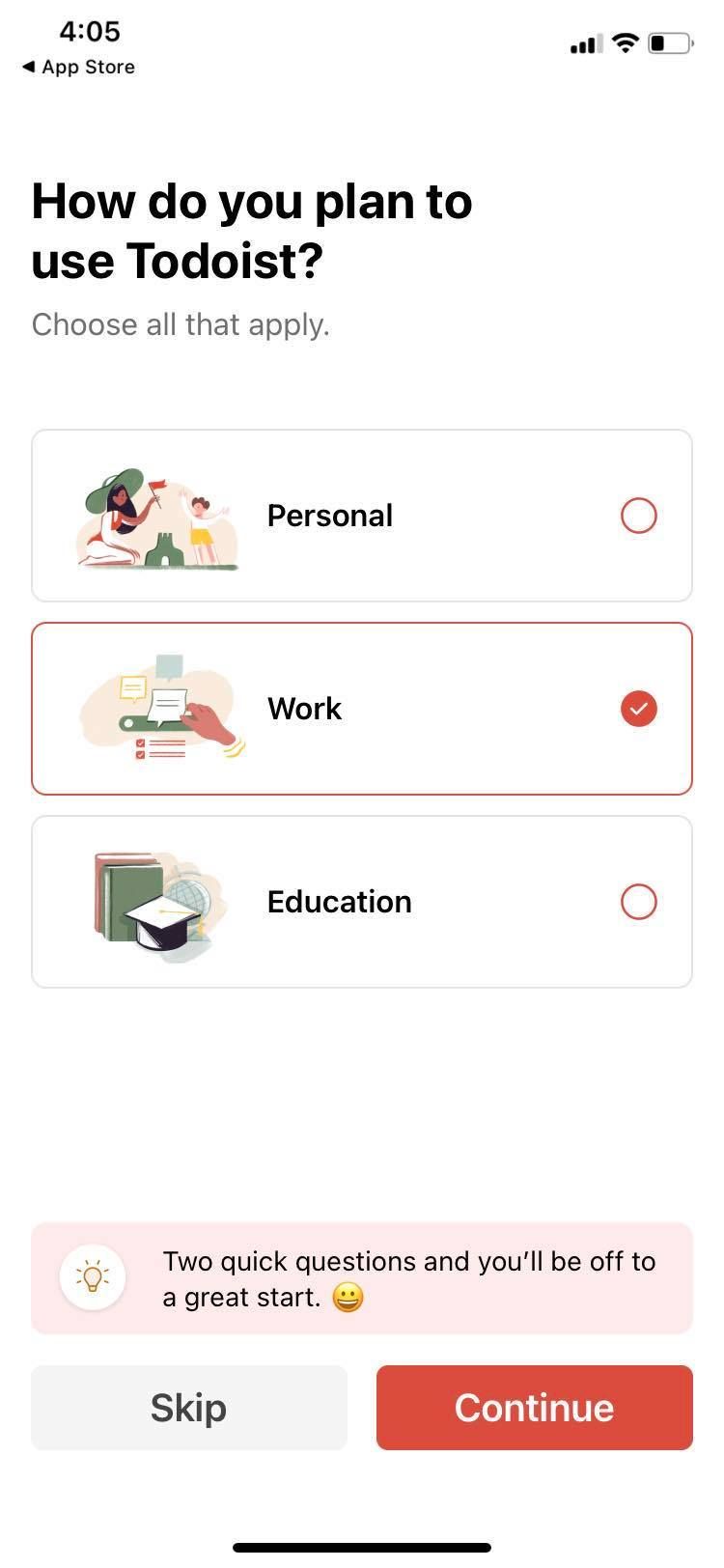Select the Personal radio button
The image size is (724, 1568).
[x=638, y=515]
